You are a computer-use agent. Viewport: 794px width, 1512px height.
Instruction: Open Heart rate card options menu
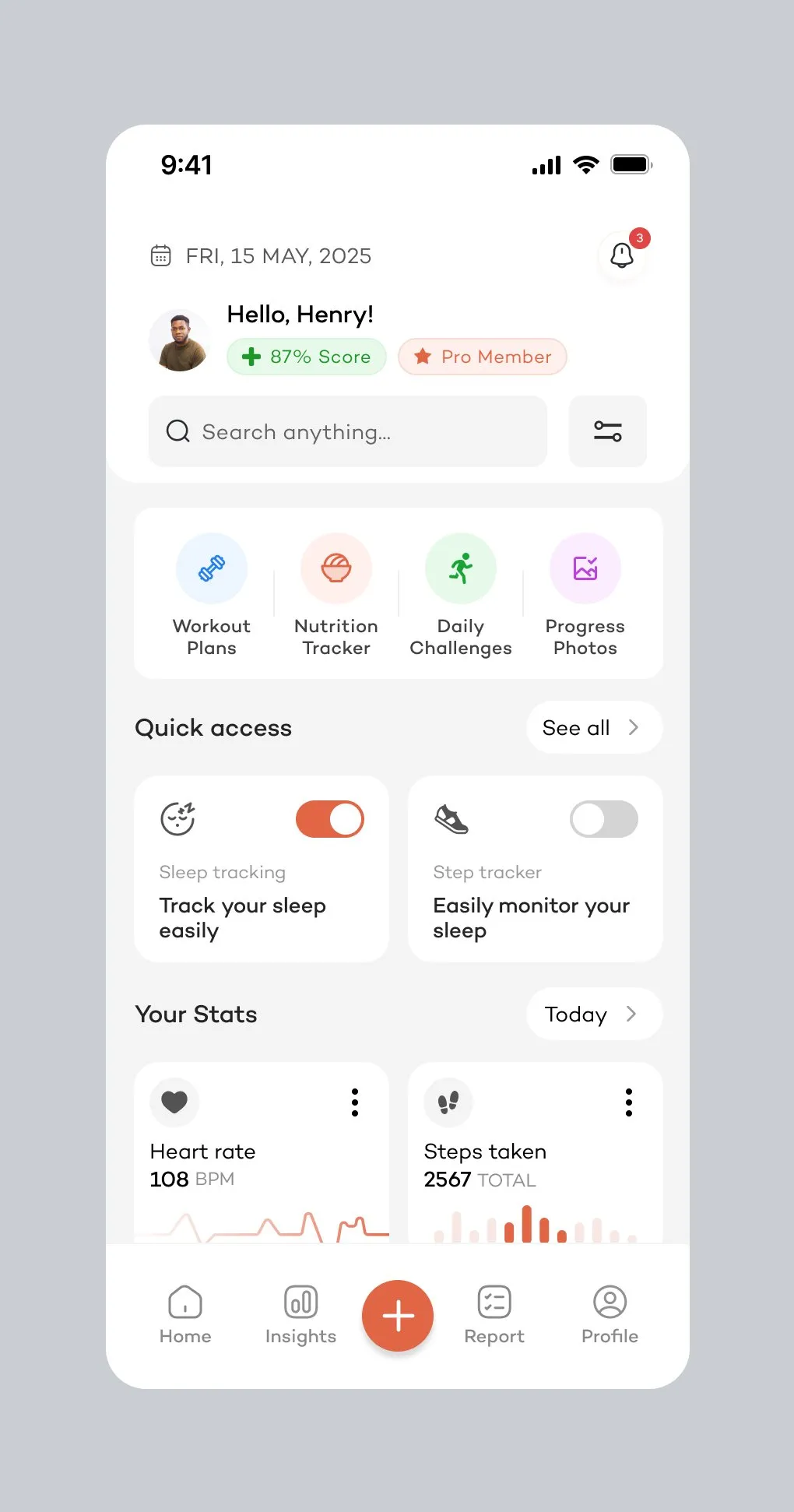click(x=355, y=1102)
